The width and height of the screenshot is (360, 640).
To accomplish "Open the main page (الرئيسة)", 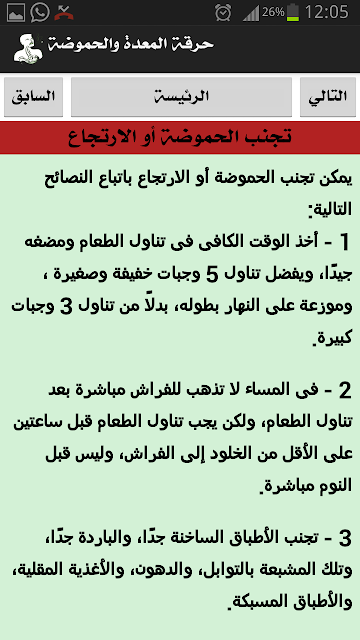I will tap(181, 97).
